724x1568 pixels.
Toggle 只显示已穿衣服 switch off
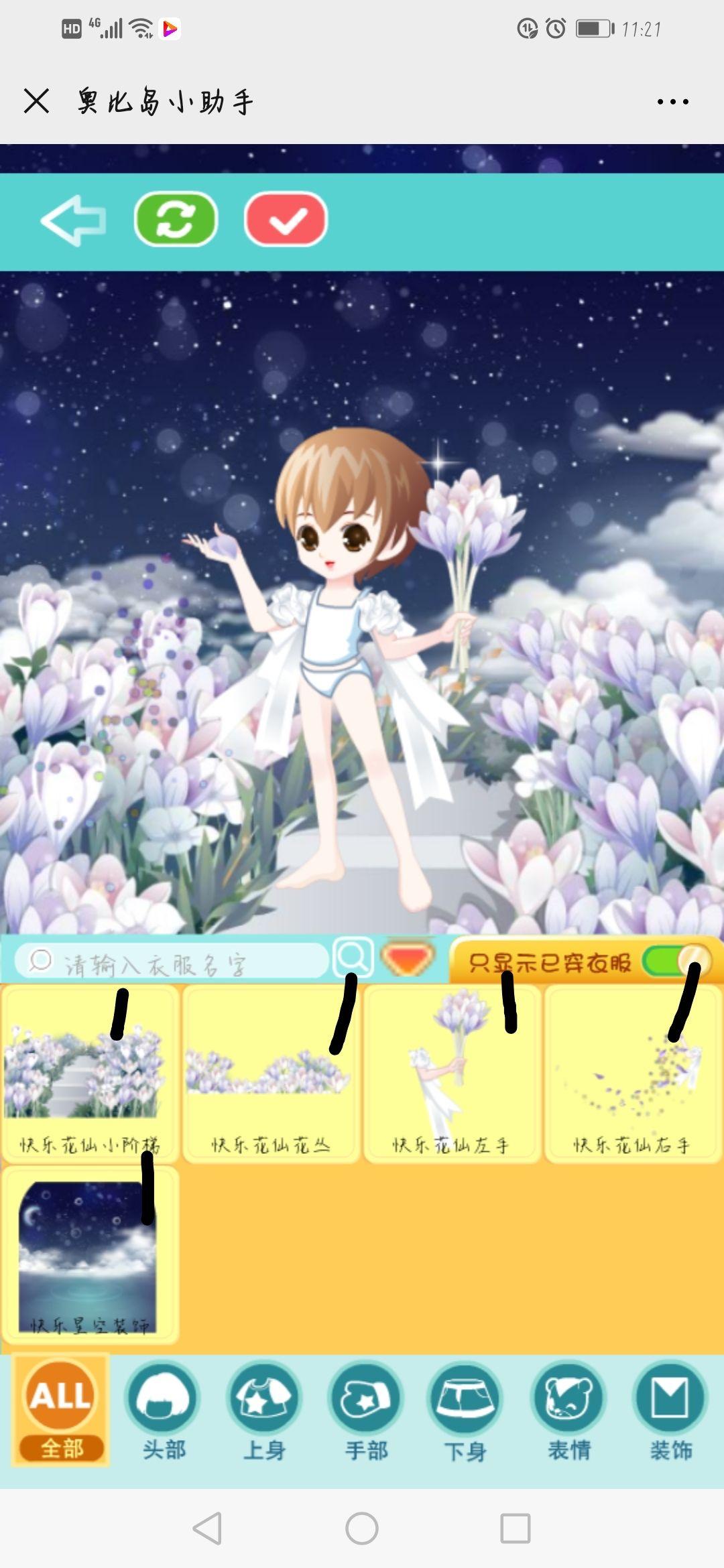pyautogui.click(x=674, y=962)
